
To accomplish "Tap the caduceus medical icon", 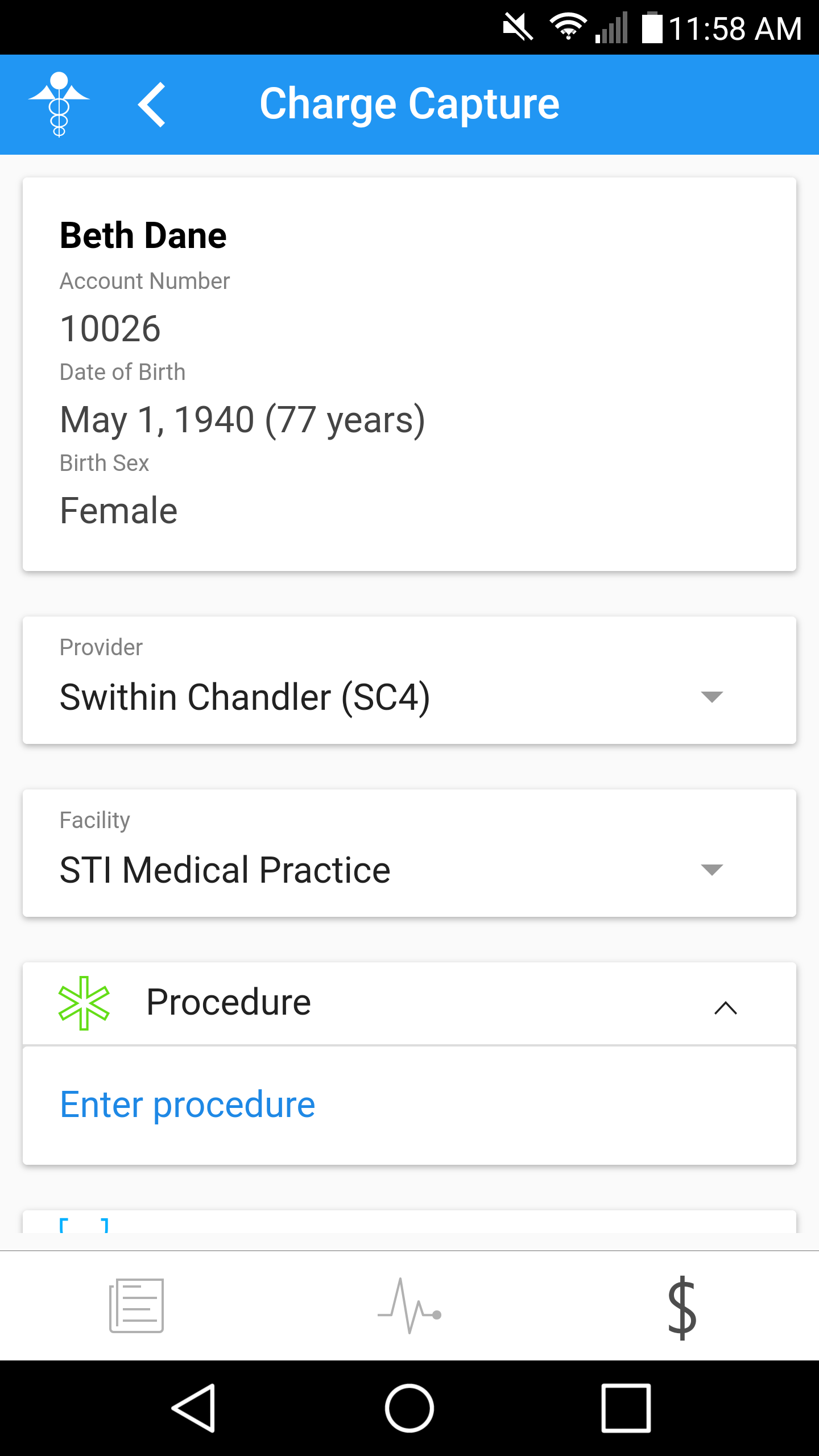I will tap(59, 105).
